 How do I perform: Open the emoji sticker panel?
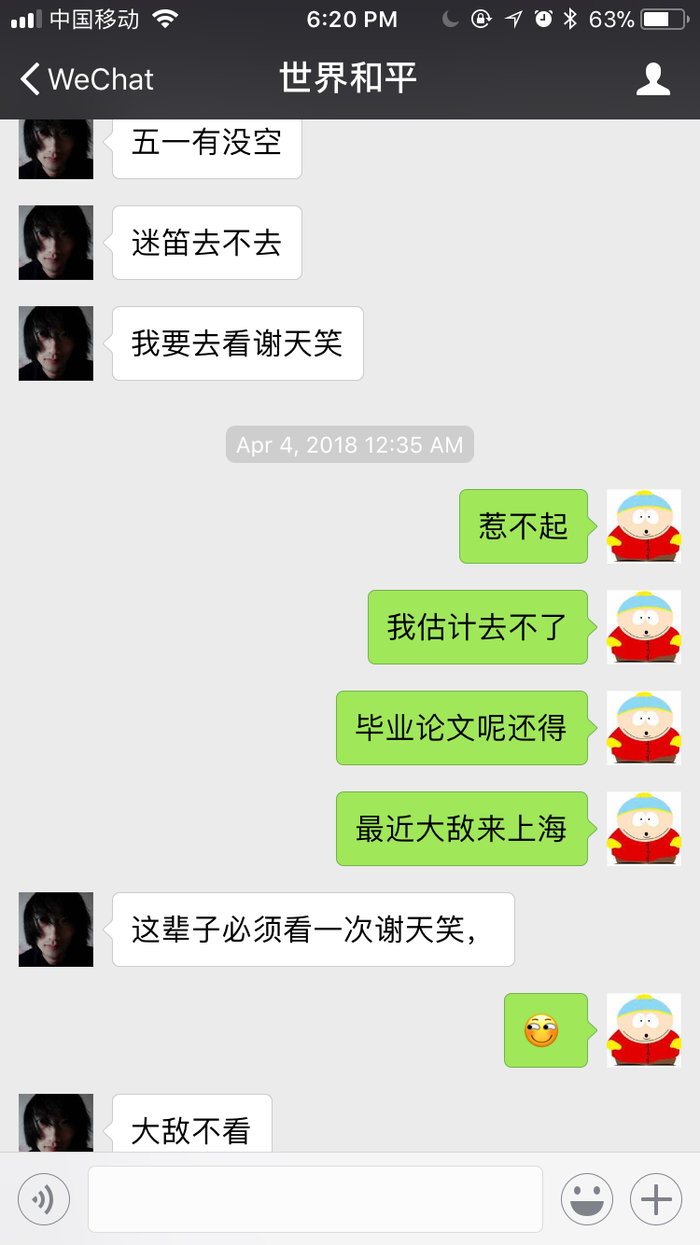click(587, 1199)
